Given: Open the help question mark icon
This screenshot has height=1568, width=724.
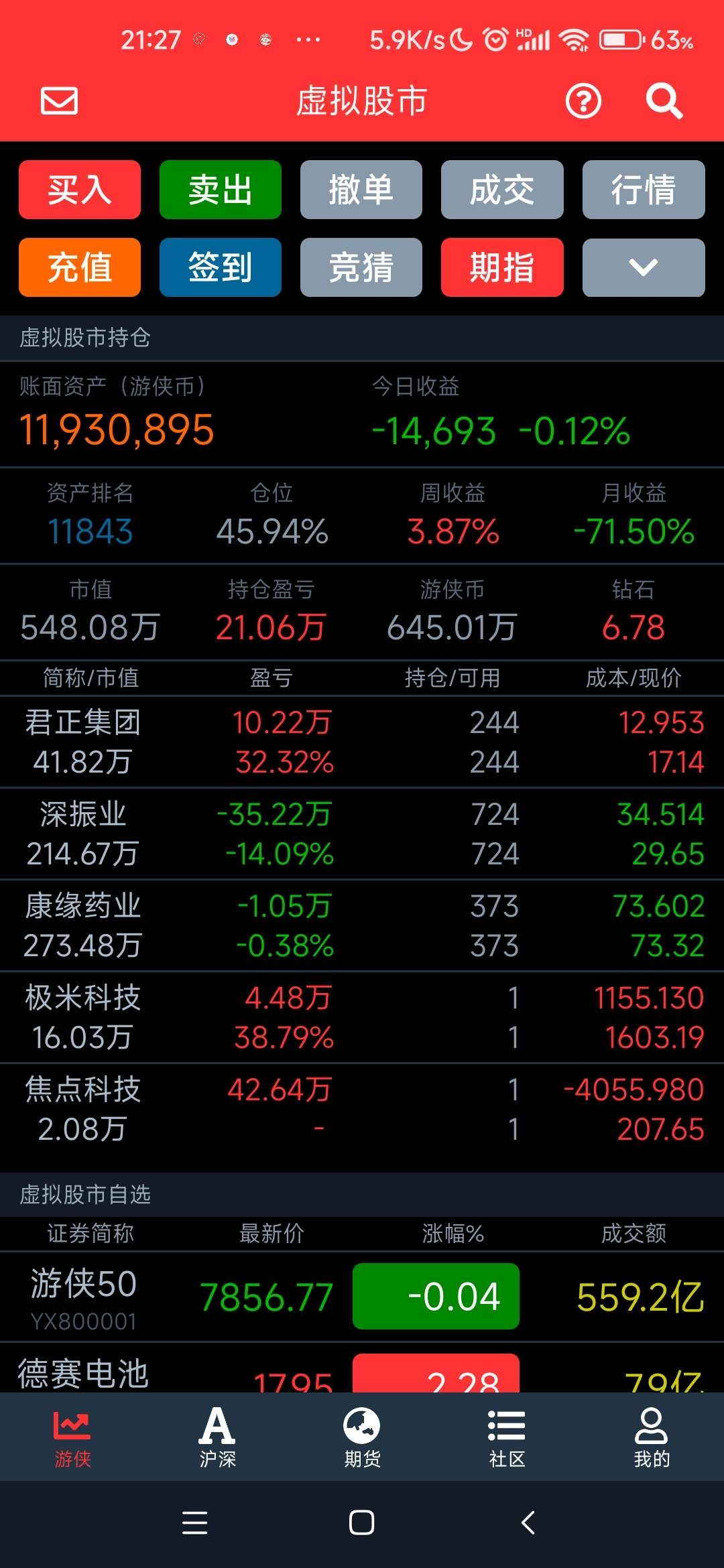Looking at the screenshot, I should click(583, 101).
